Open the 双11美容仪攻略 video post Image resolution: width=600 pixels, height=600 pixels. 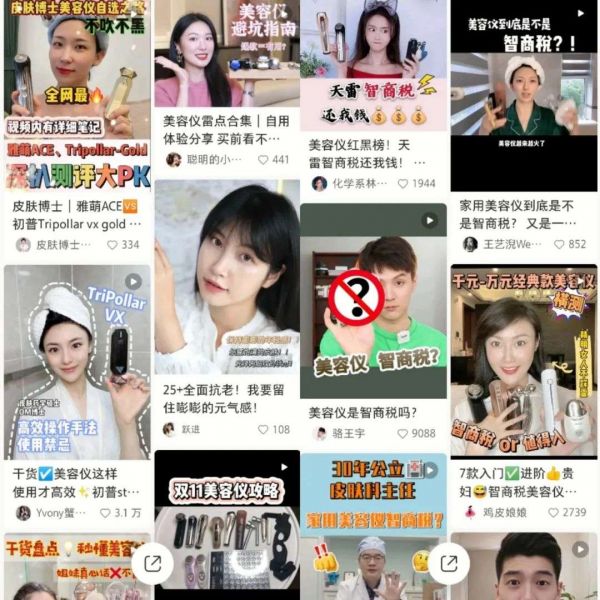tap(226, 520)
